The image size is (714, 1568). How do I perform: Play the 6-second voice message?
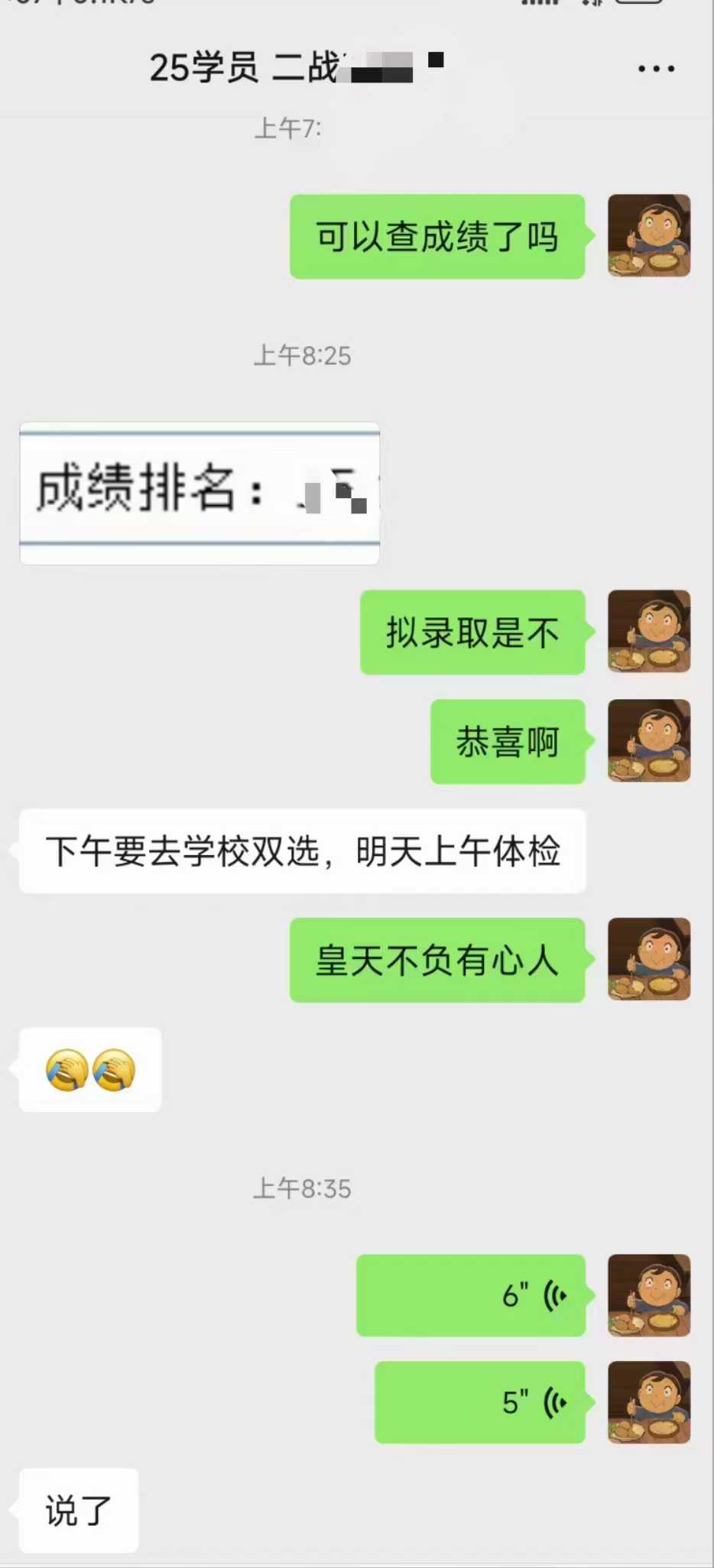[x=471, y=1295]
